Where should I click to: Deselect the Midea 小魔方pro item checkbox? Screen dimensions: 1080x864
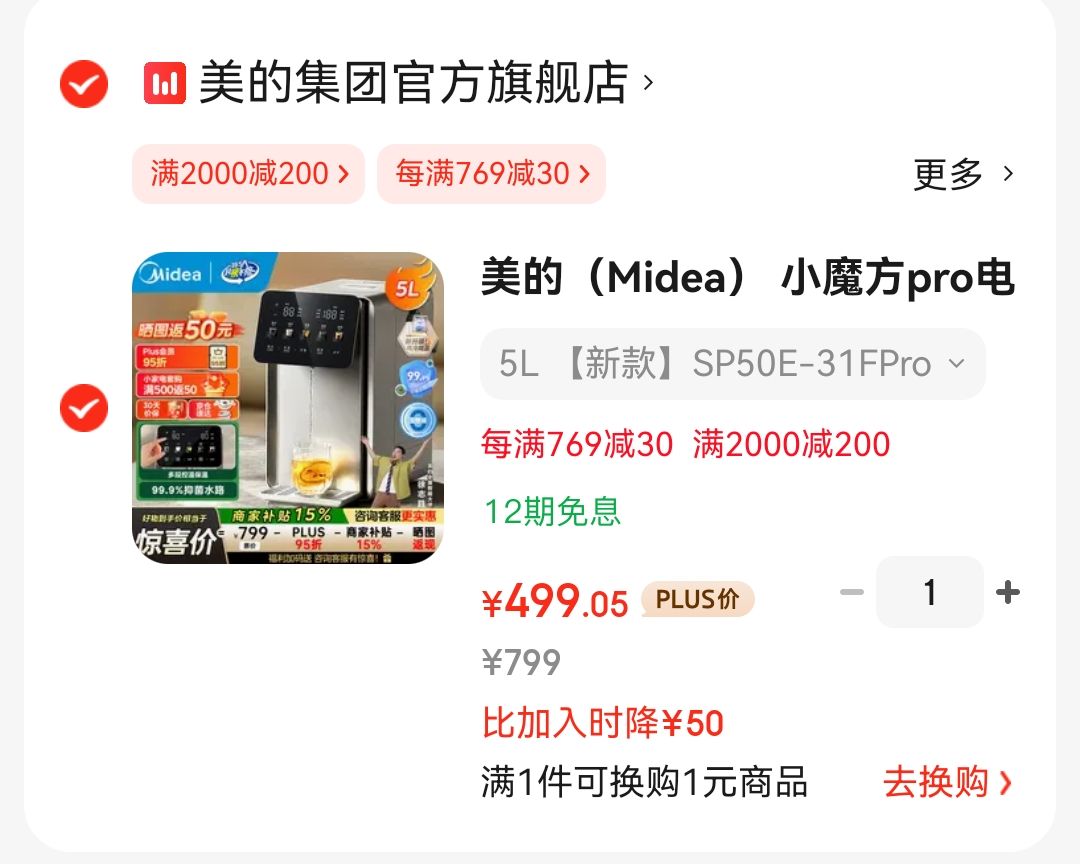pyautogui.click(x=84, y=408)
